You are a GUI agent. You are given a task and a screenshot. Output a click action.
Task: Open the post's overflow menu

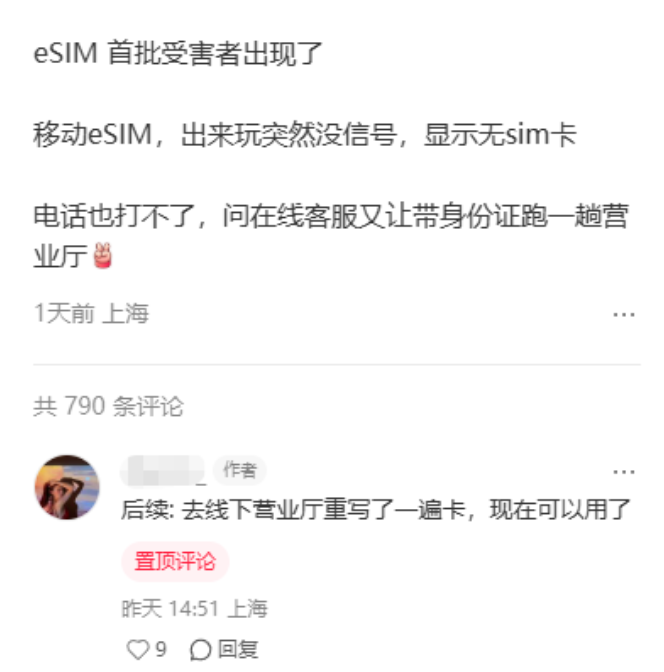tap(624, 314)
